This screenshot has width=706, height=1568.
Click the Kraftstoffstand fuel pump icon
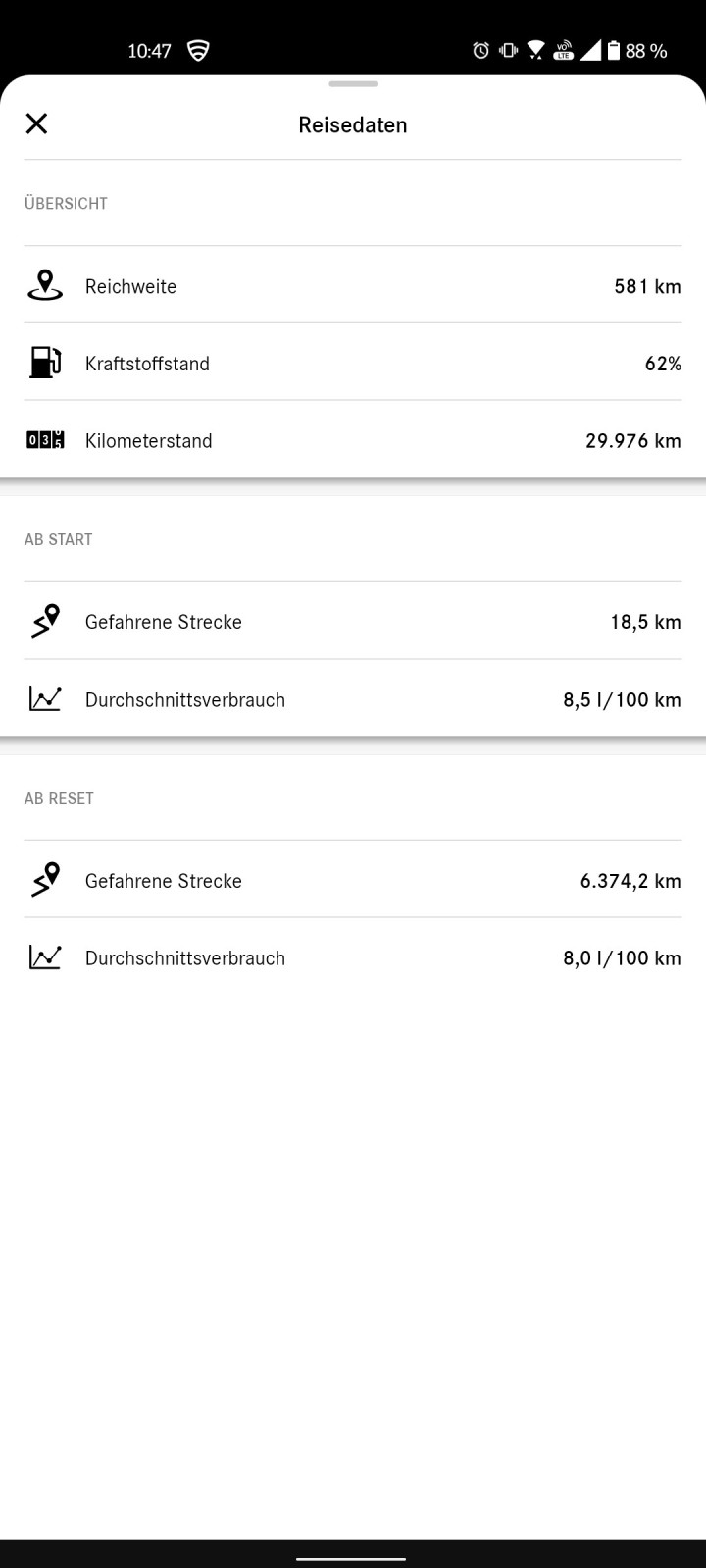[44, 363]
